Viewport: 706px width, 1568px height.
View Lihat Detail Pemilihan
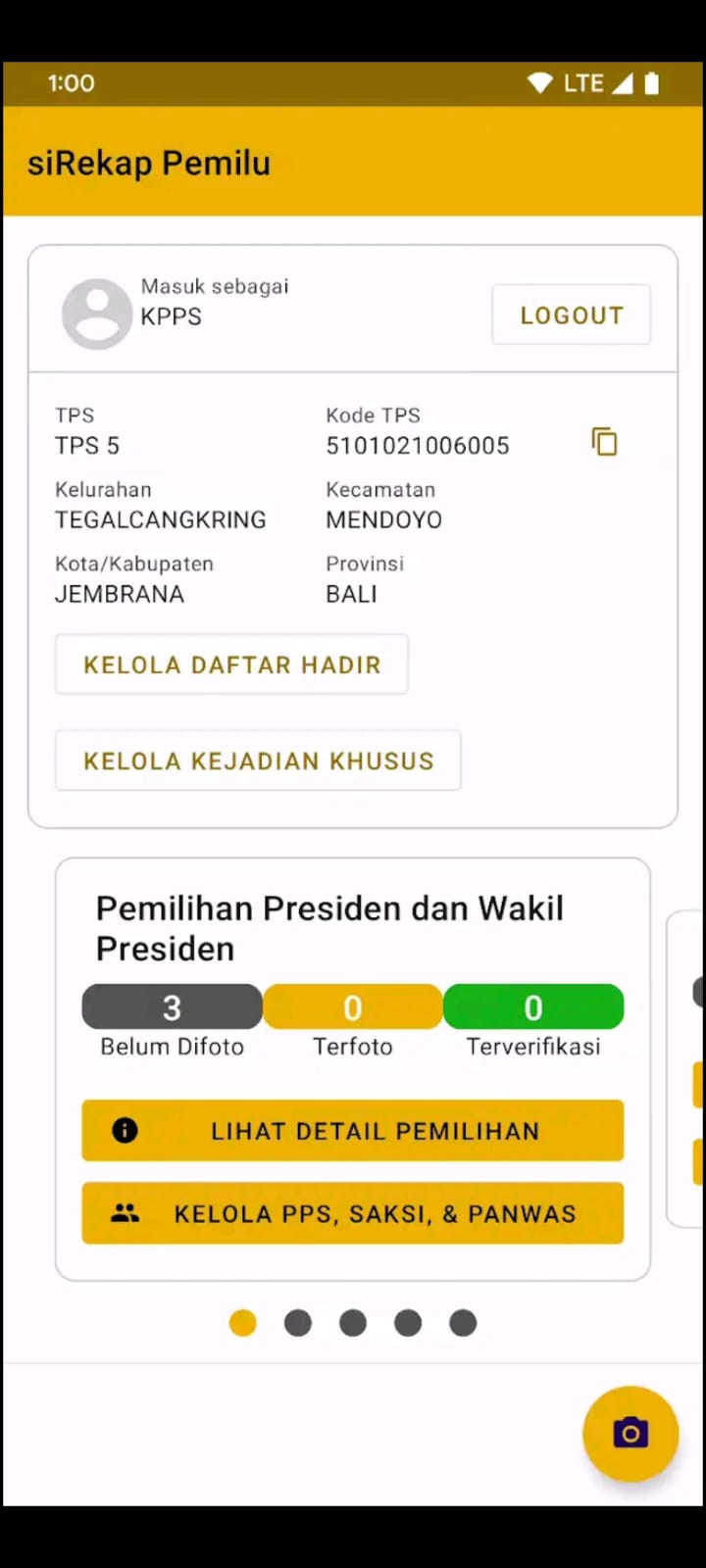(x=353, y=1131)
